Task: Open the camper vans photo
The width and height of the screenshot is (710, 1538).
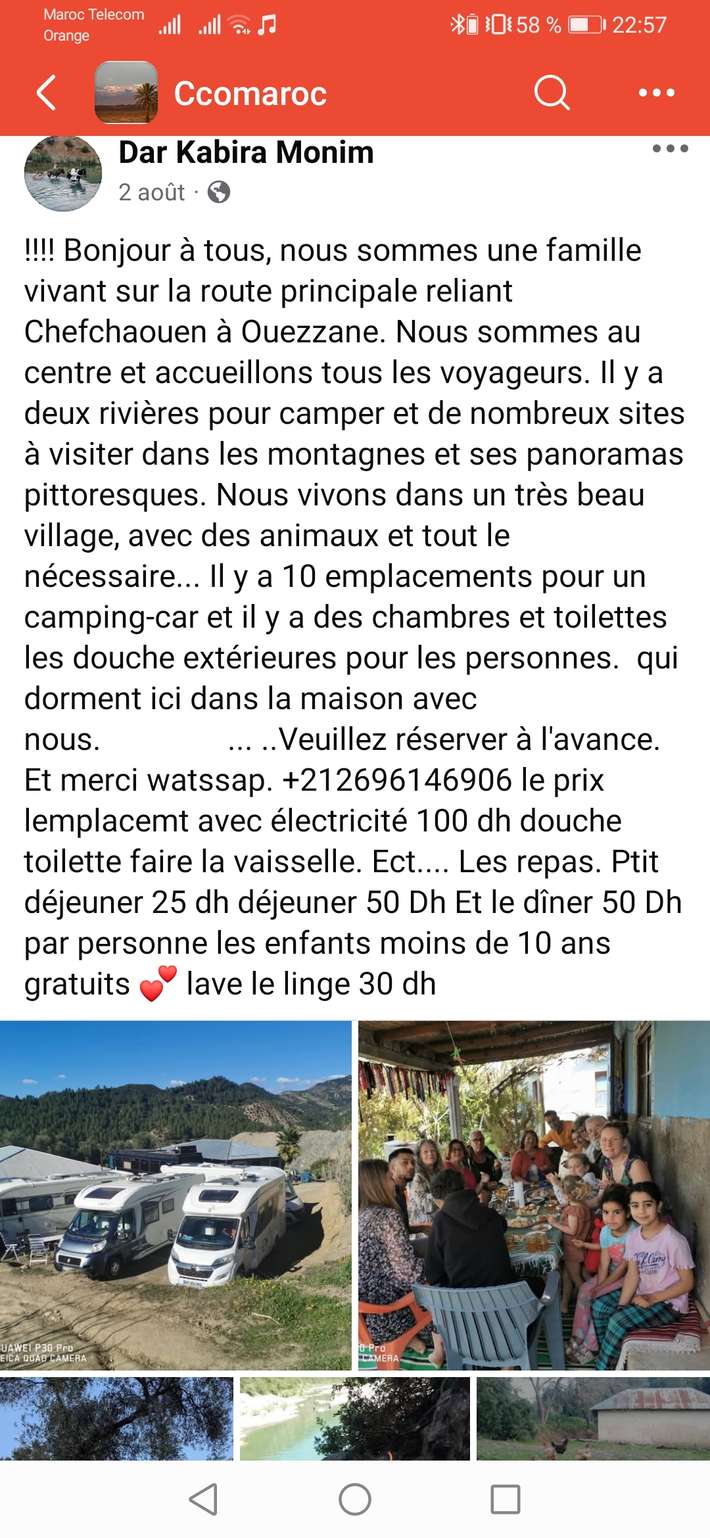Action: tap(176, 1195)
